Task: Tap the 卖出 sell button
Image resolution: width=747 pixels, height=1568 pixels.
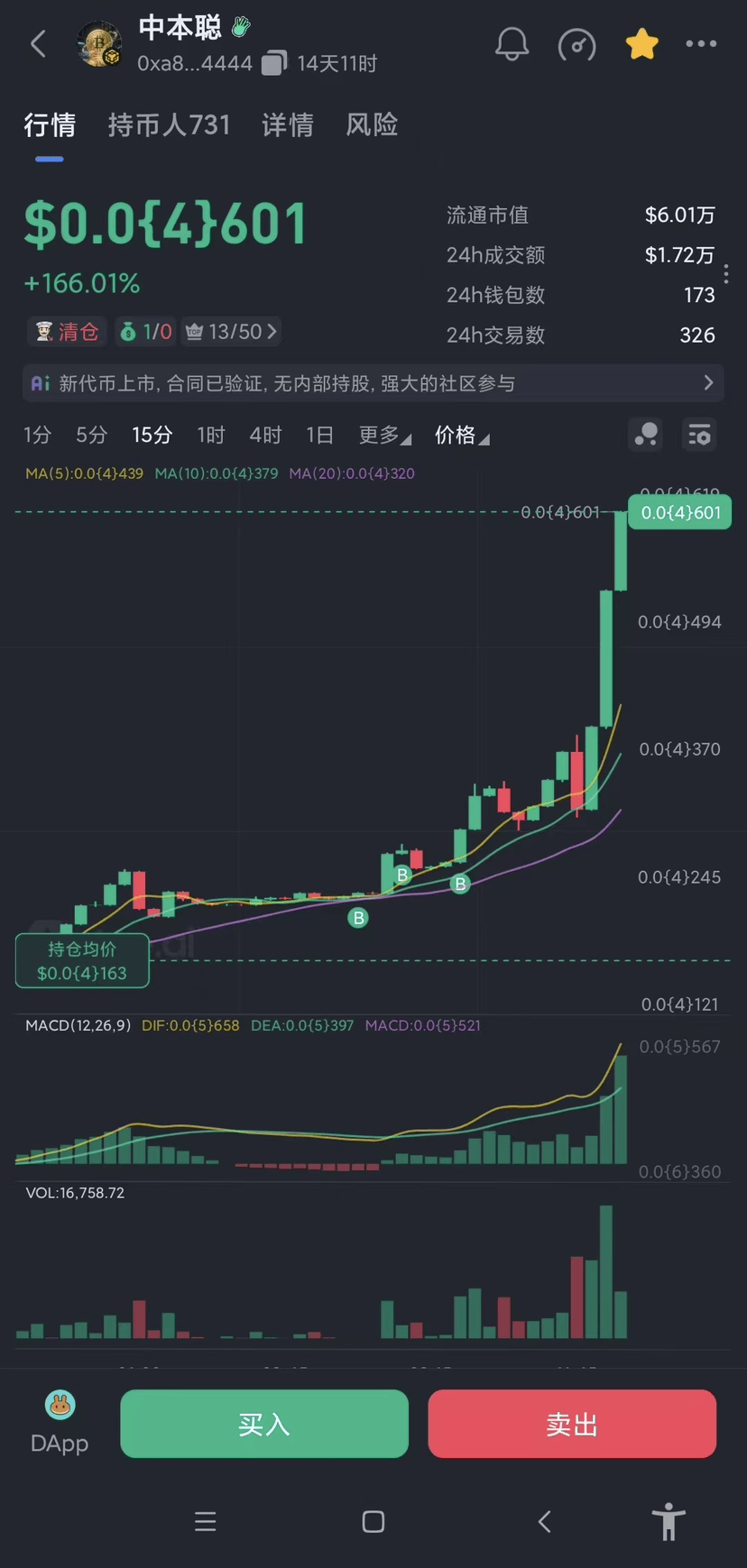Action: coord(572,1424)
